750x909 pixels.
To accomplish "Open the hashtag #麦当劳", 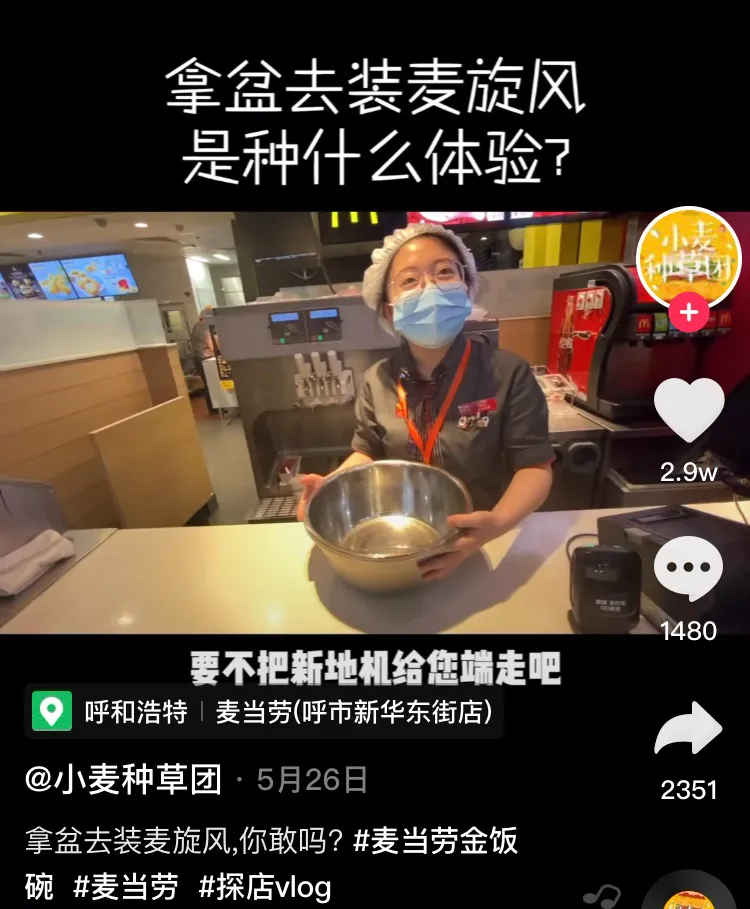I will point(126,886).
